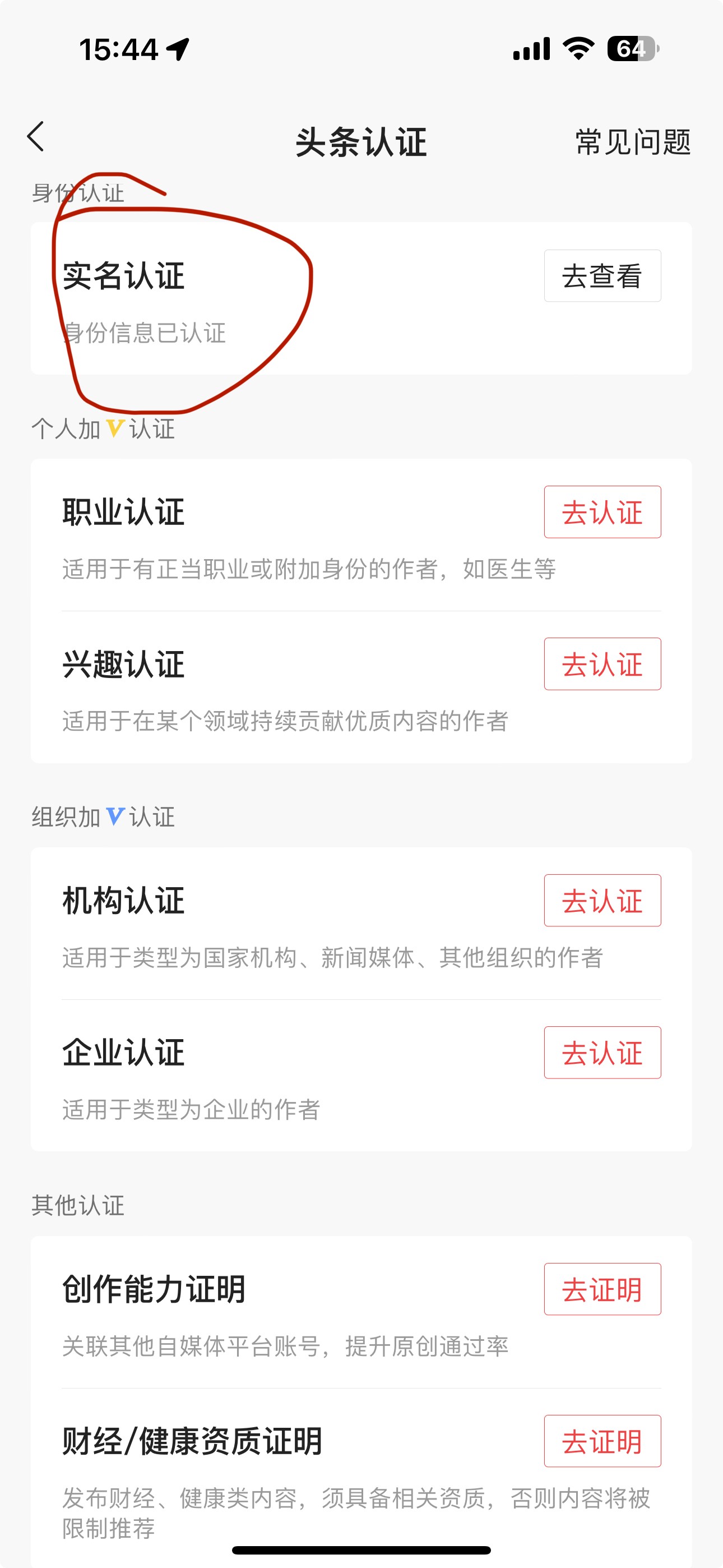The height and width of the screenshot is (1568, 723).
Task: Tap 去证明 beside 创作能力证明
Action: tap(602, 1289)
